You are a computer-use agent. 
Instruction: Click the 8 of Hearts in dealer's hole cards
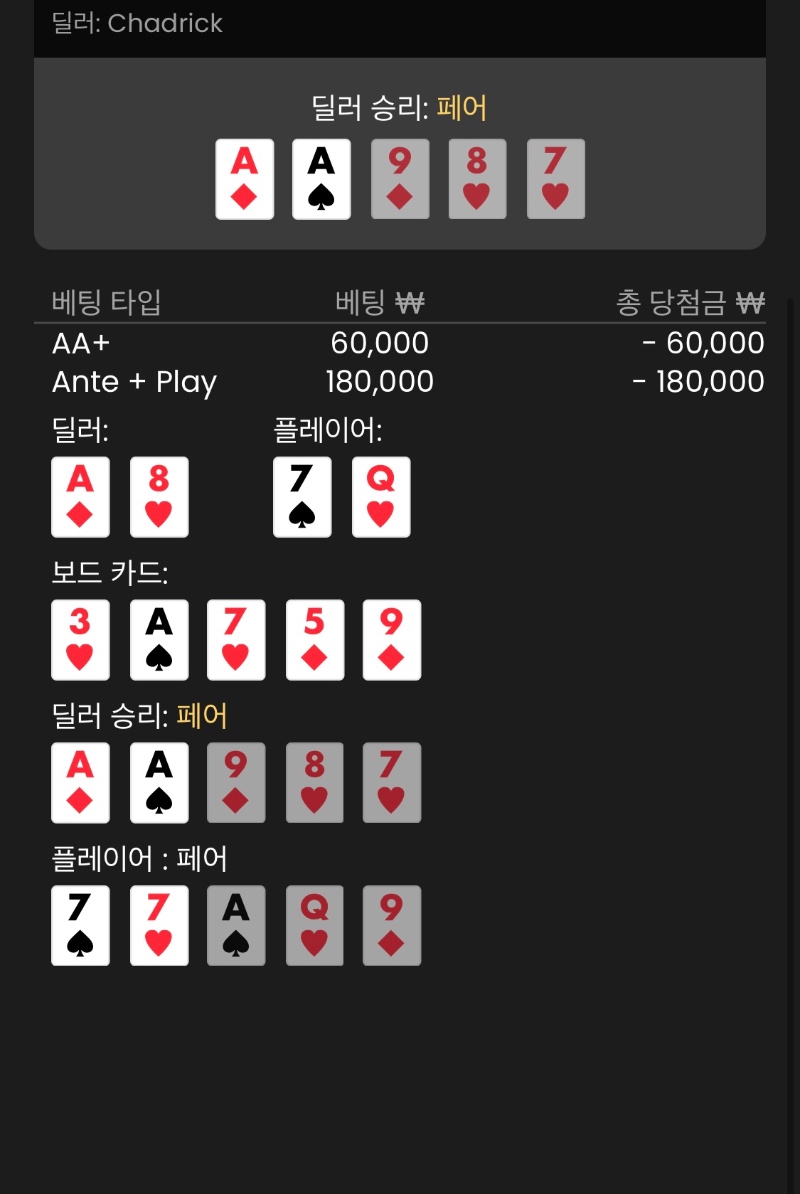pyautogui.click(x=159, y=497)
